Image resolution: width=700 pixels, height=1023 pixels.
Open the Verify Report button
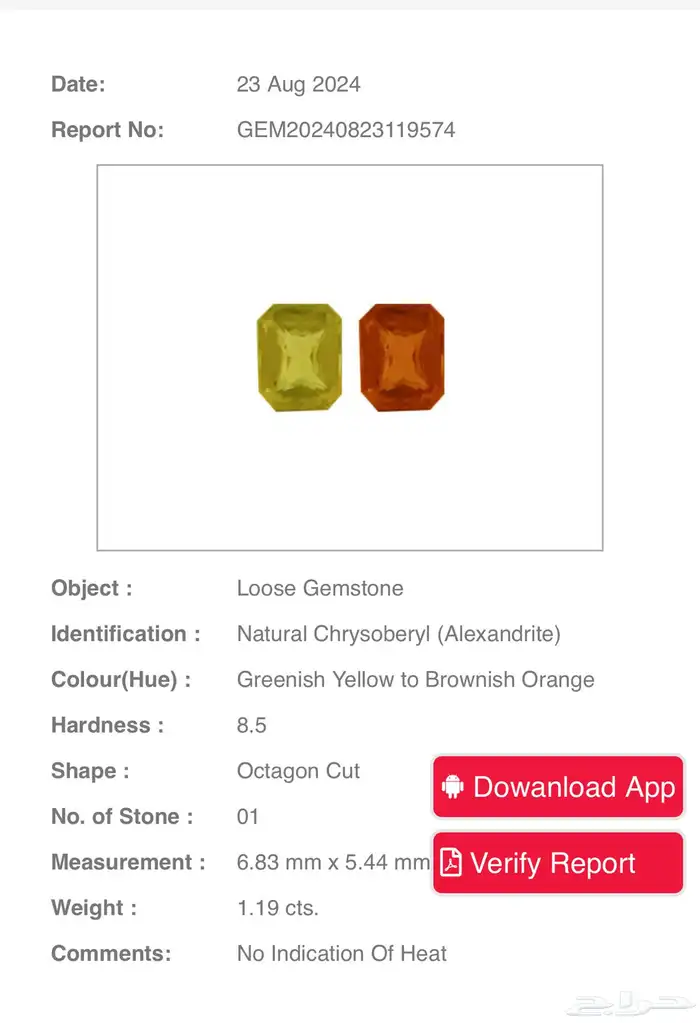click(x=558, y=863)
